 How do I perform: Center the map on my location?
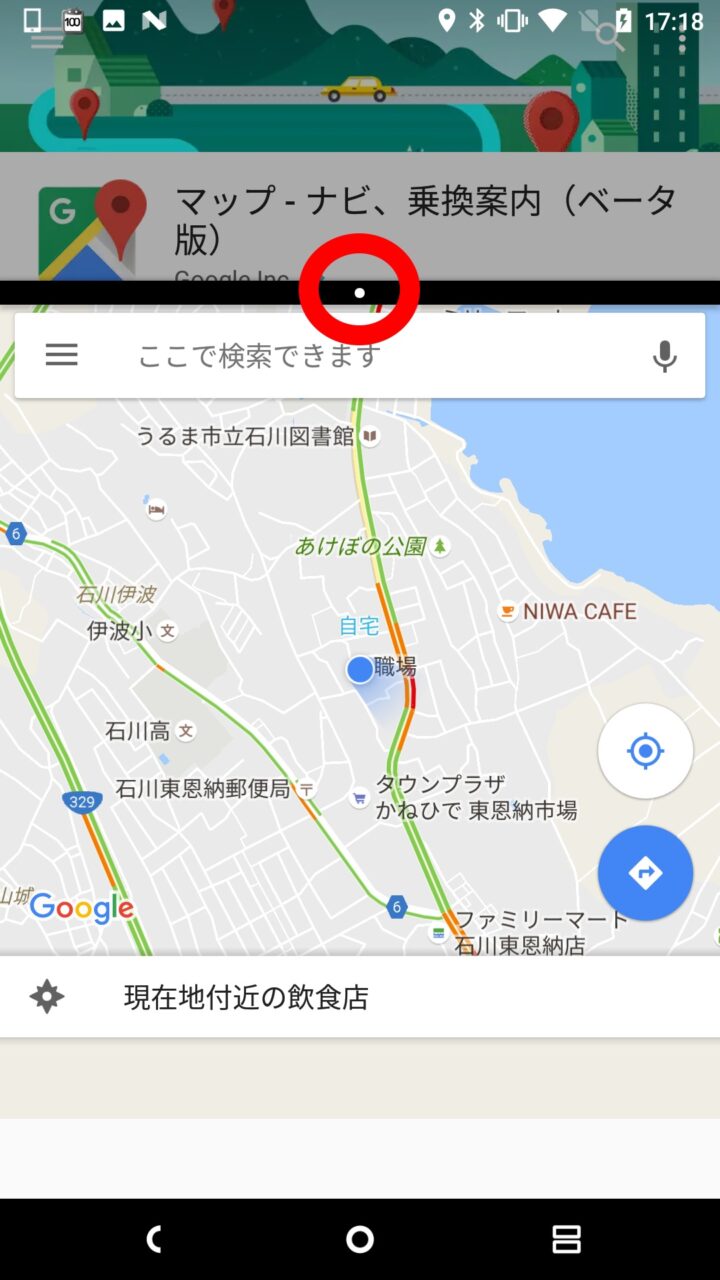(x=645, y=751)
